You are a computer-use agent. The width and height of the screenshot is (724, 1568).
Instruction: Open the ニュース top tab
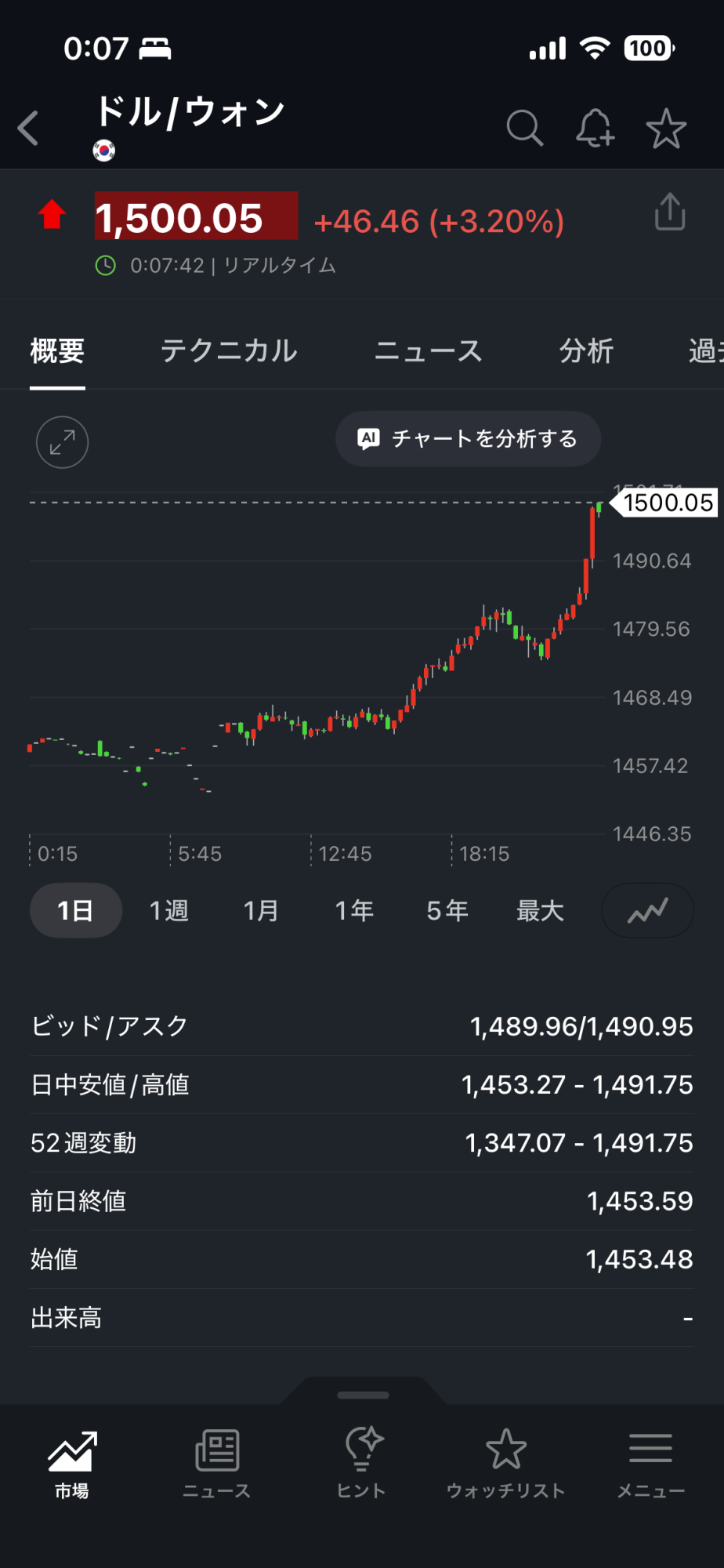click(x=428, y=351)
